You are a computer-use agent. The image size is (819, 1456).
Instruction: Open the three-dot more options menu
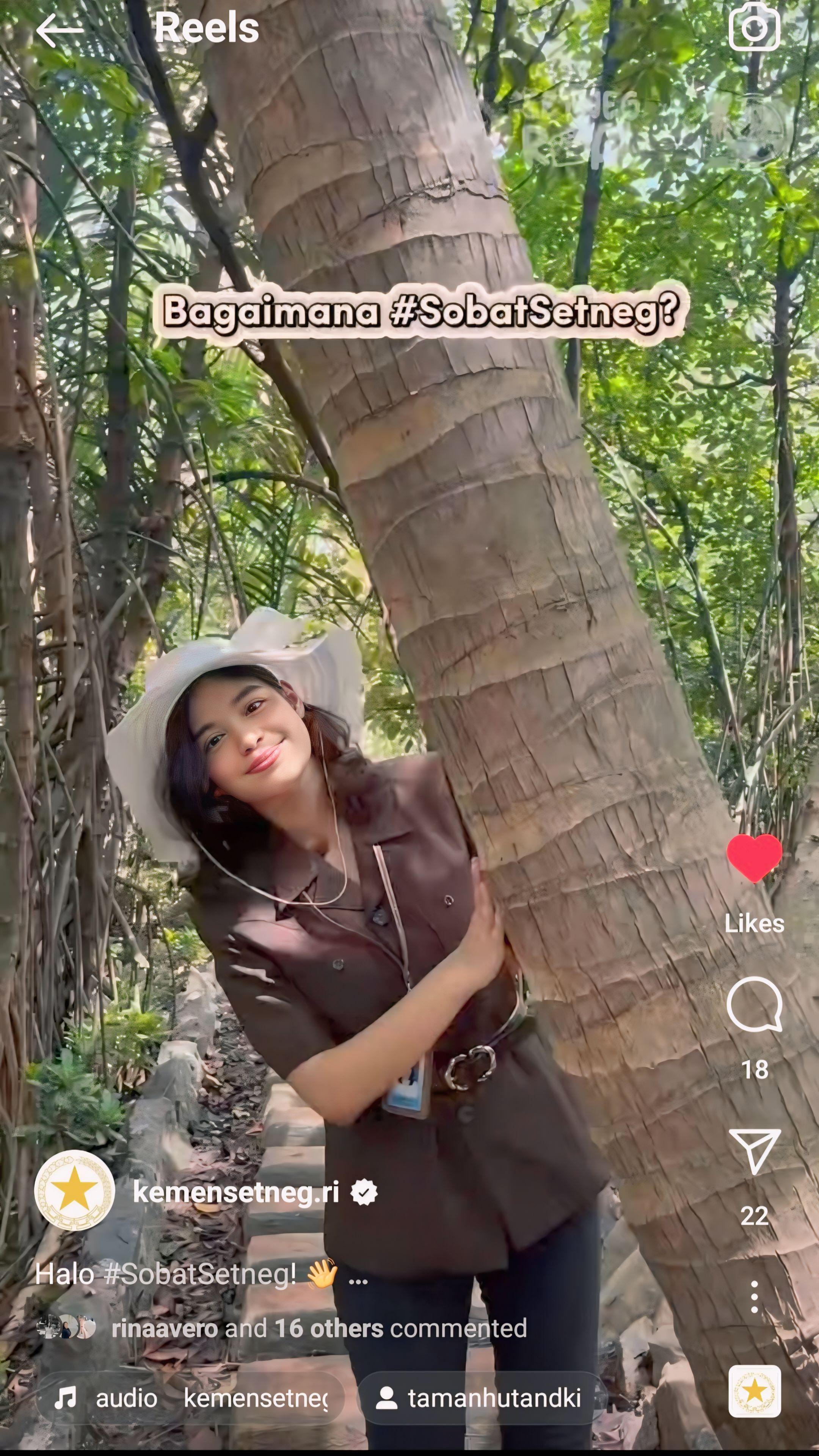pyautogui.click(x=754, y=1297)
